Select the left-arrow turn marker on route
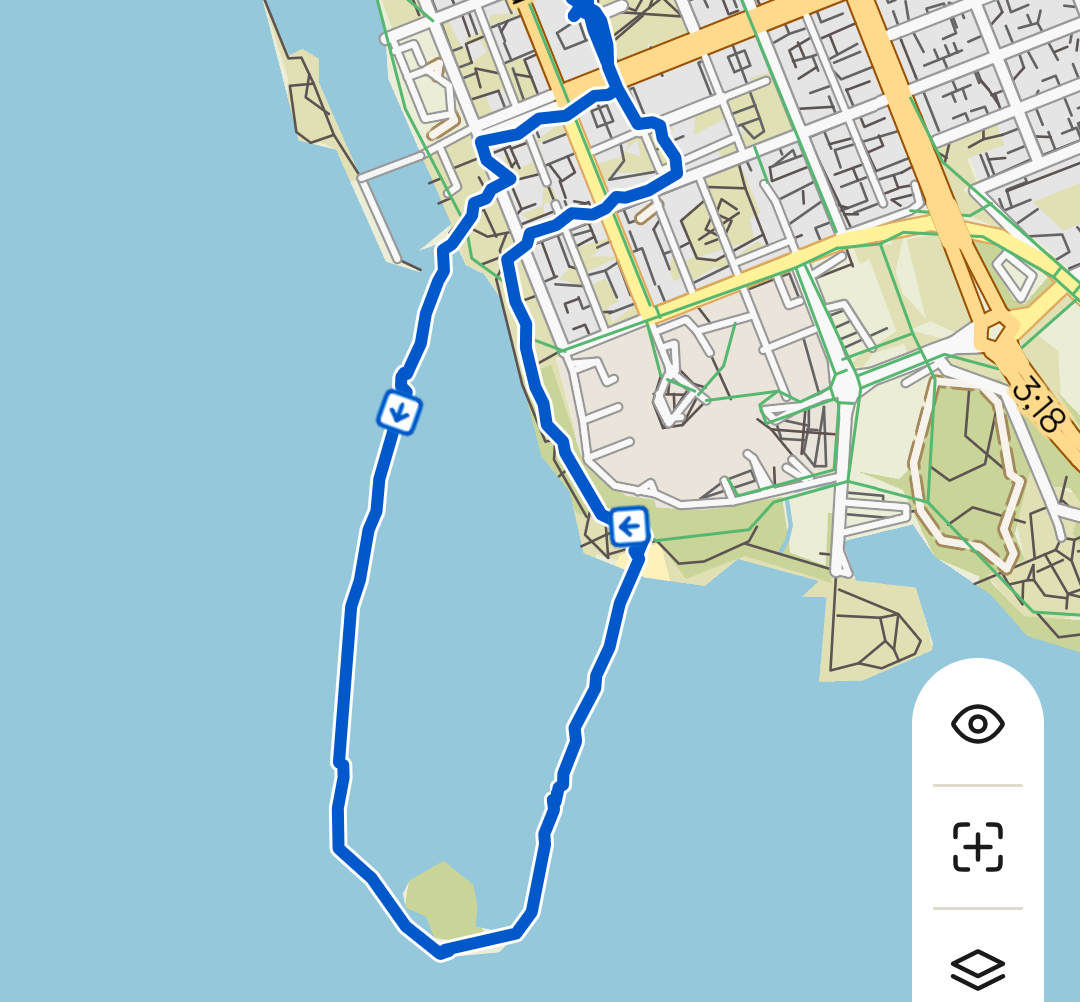Screen dimensions: 1080x1002 click(629, 525)
